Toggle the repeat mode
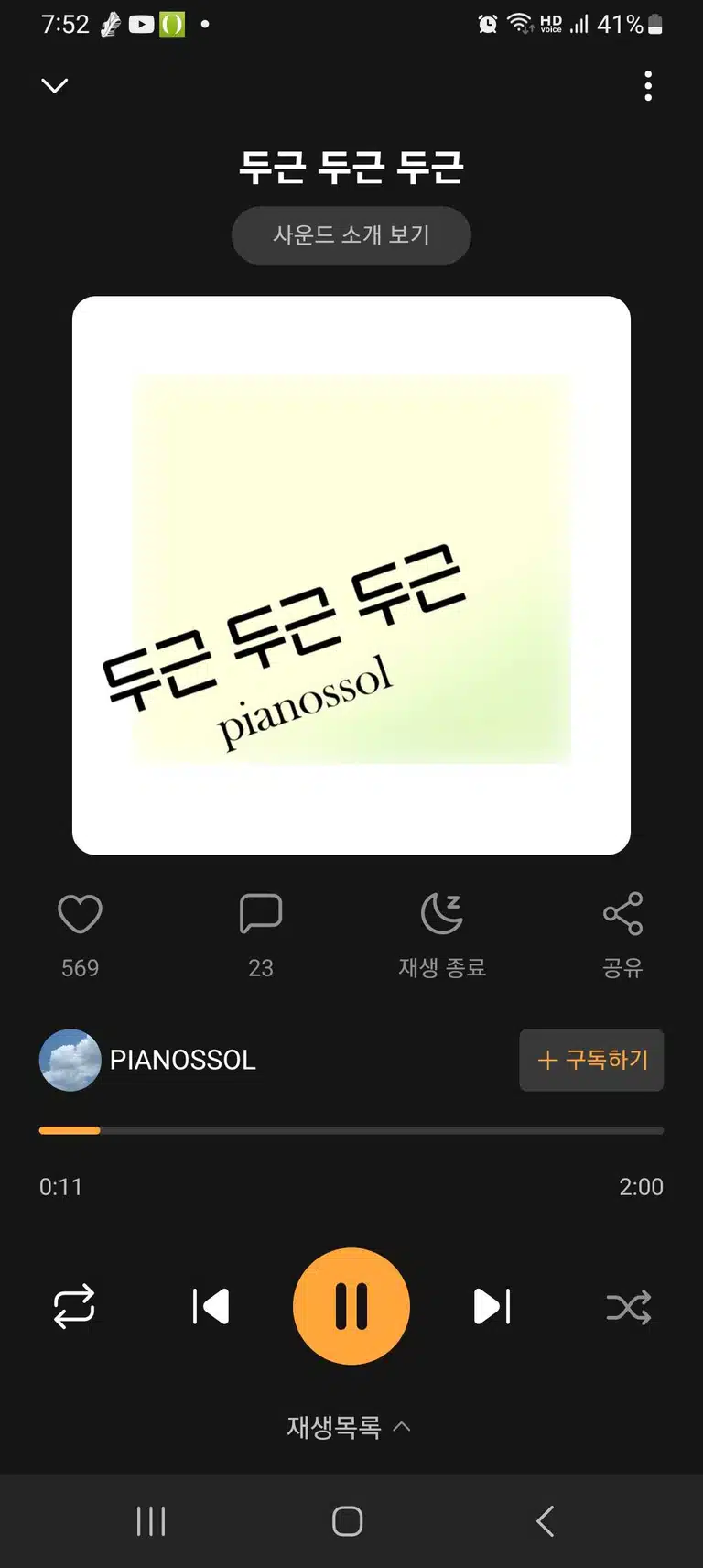The width and height of the screenshot is (703, 1568). (74, 1306)
